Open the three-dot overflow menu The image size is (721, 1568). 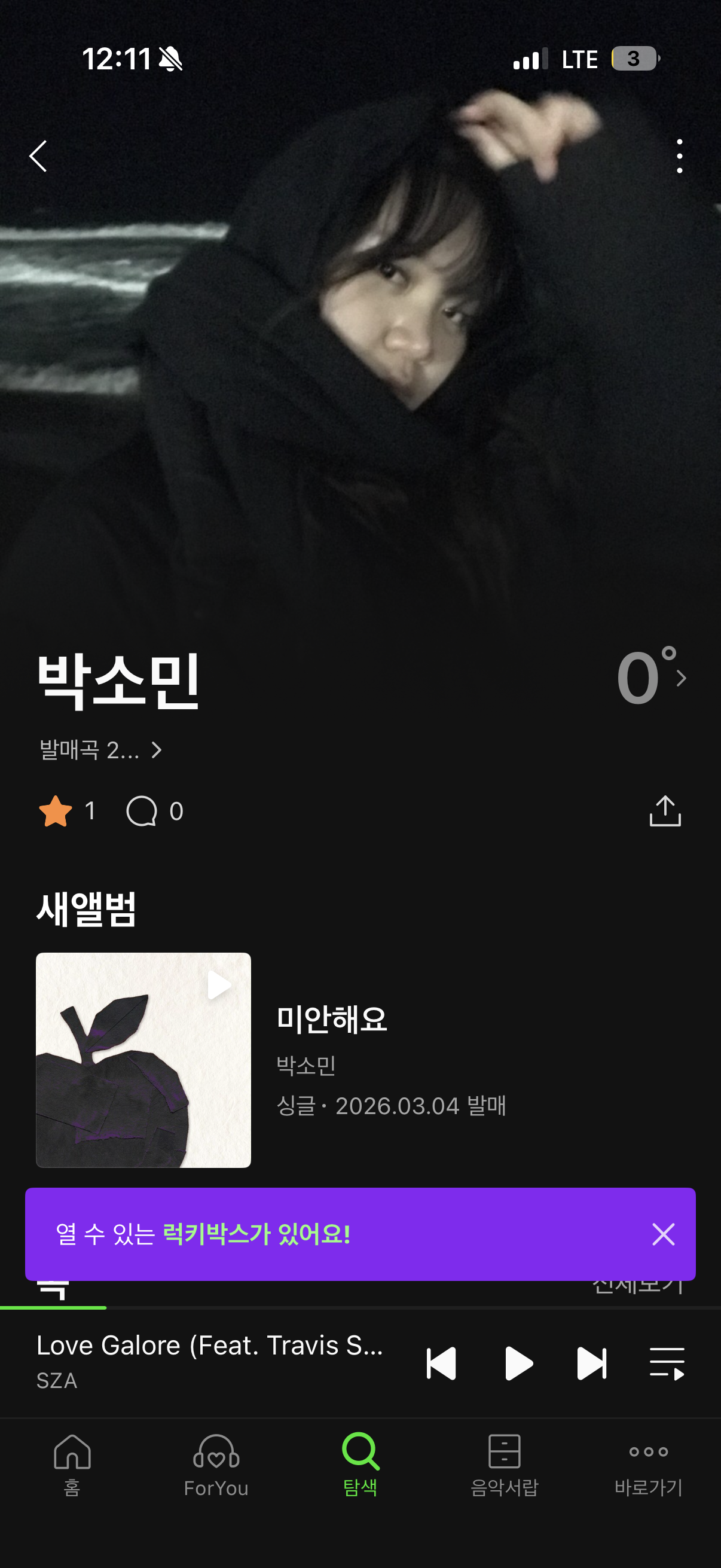coord(679,157)
